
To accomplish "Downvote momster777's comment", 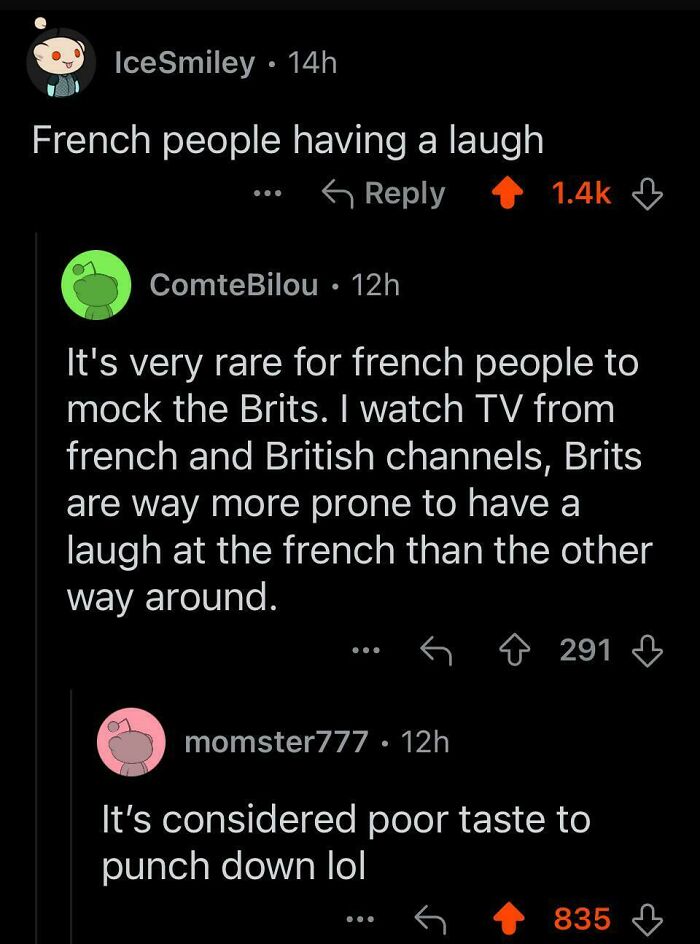I will point(648,918).
